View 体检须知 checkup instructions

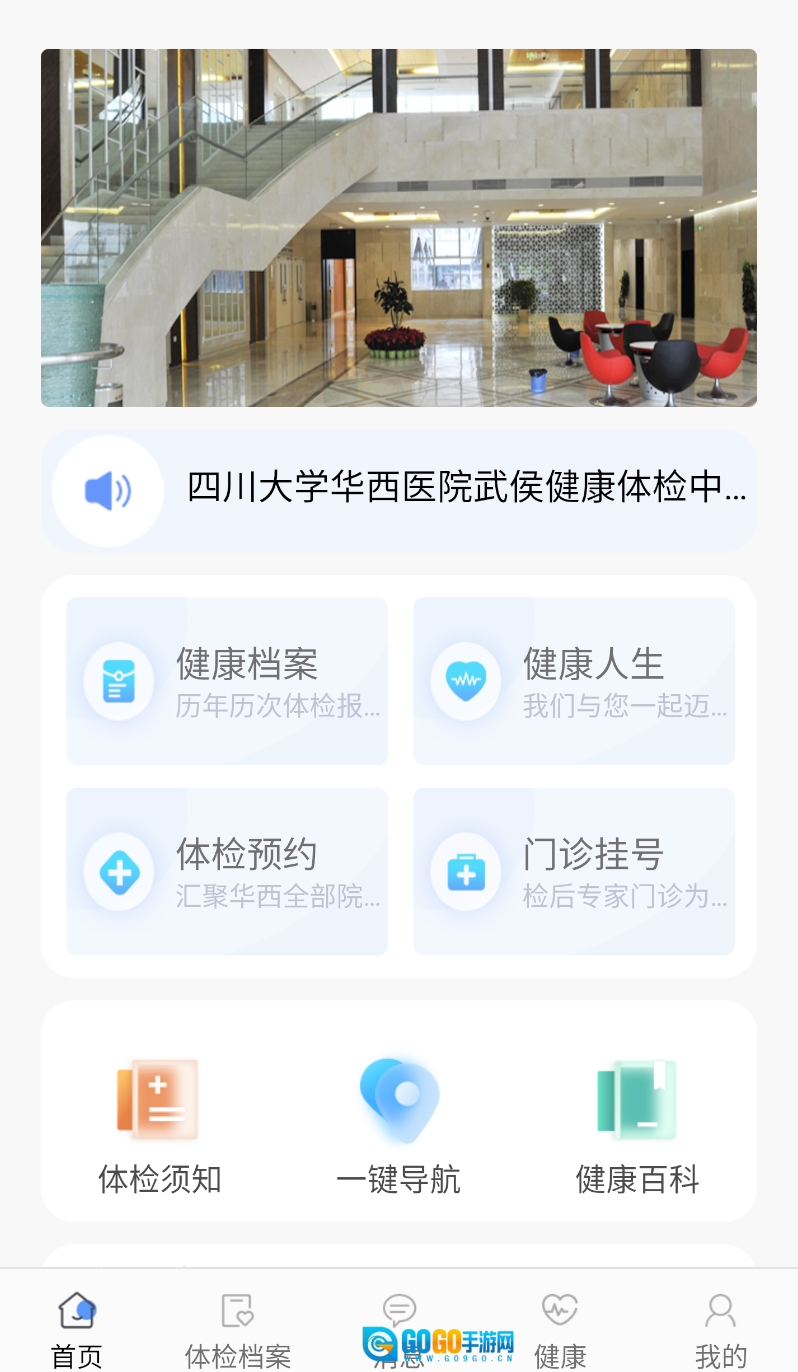[160, 1125]
